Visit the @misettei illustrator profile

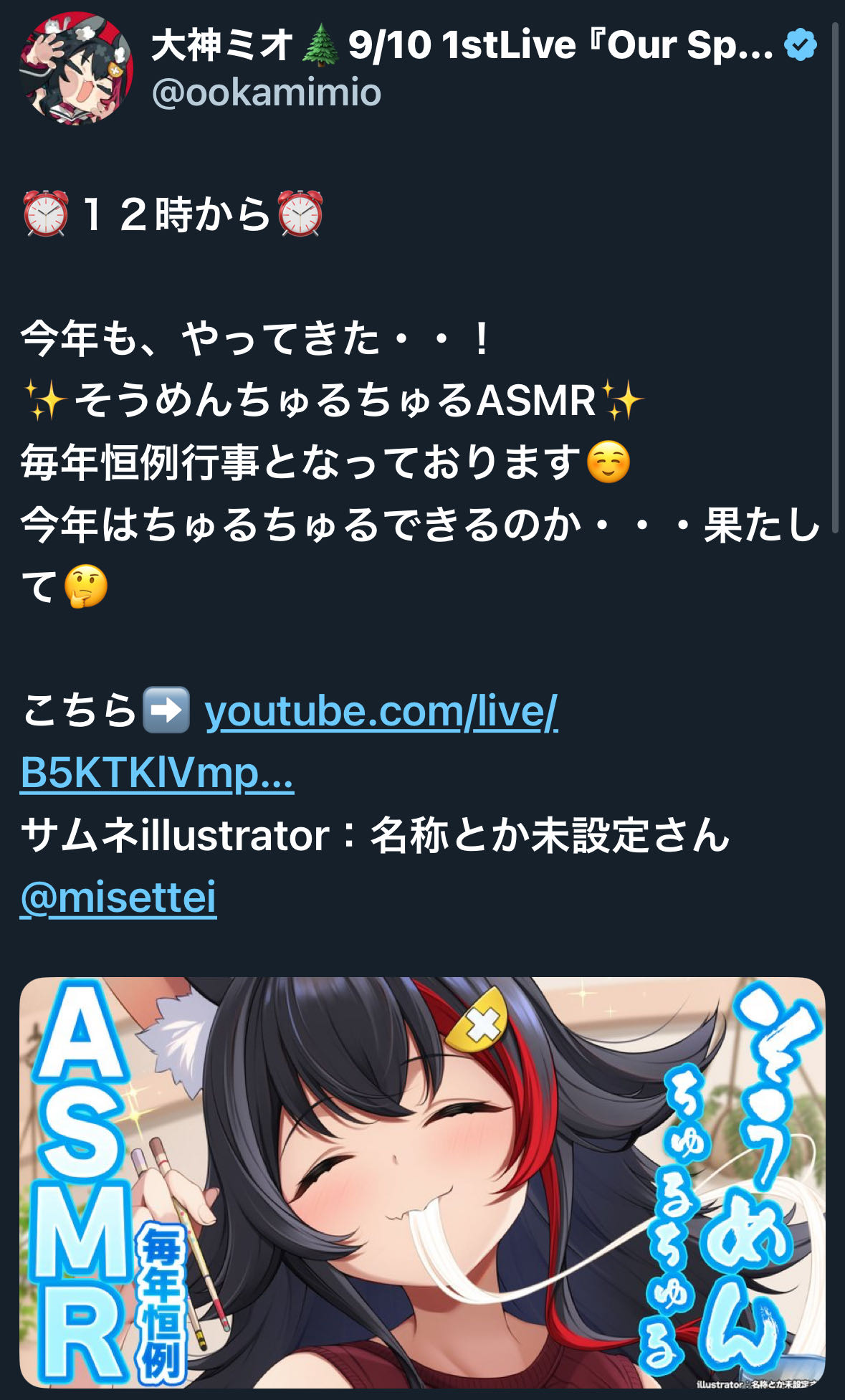118,897
